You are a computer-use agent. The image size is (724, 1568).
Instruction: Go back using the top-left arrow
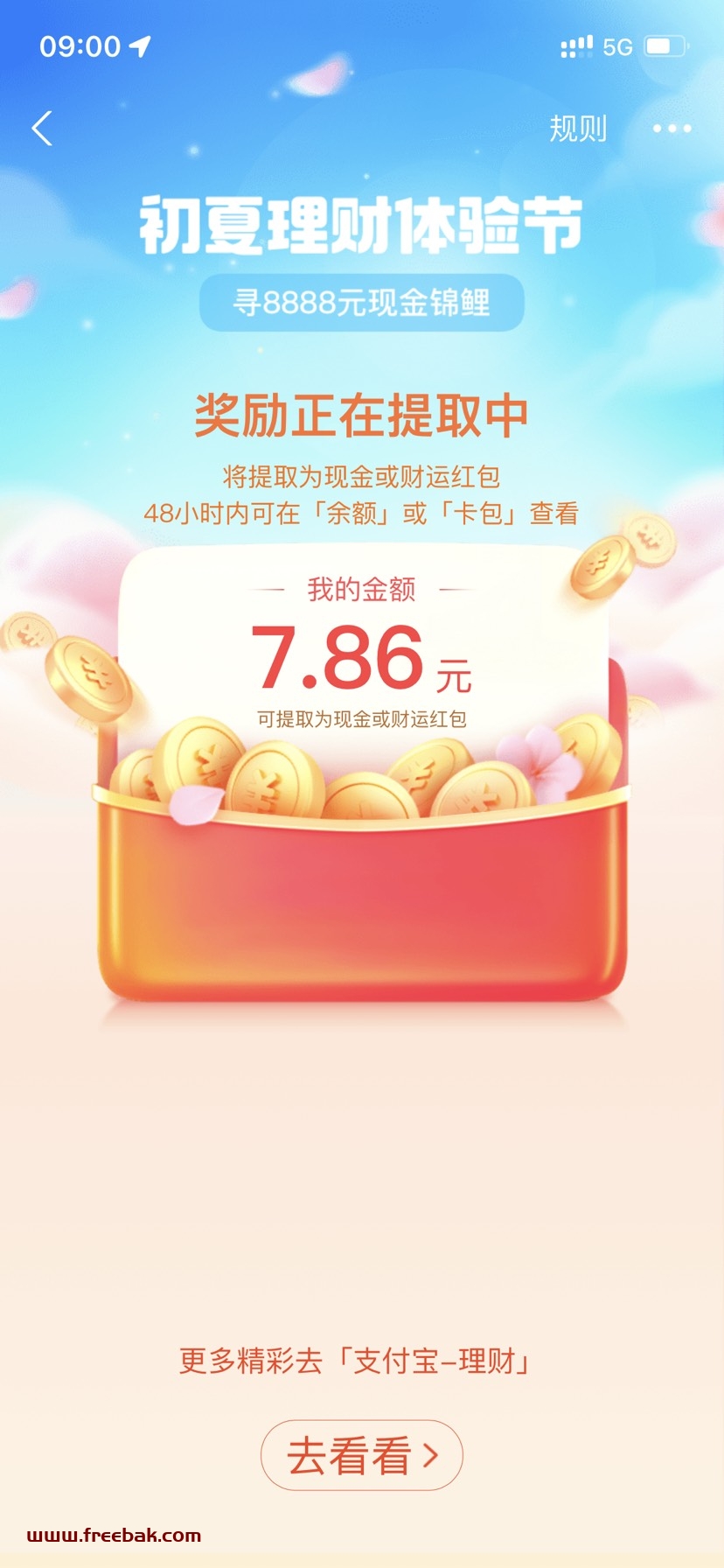42,129
